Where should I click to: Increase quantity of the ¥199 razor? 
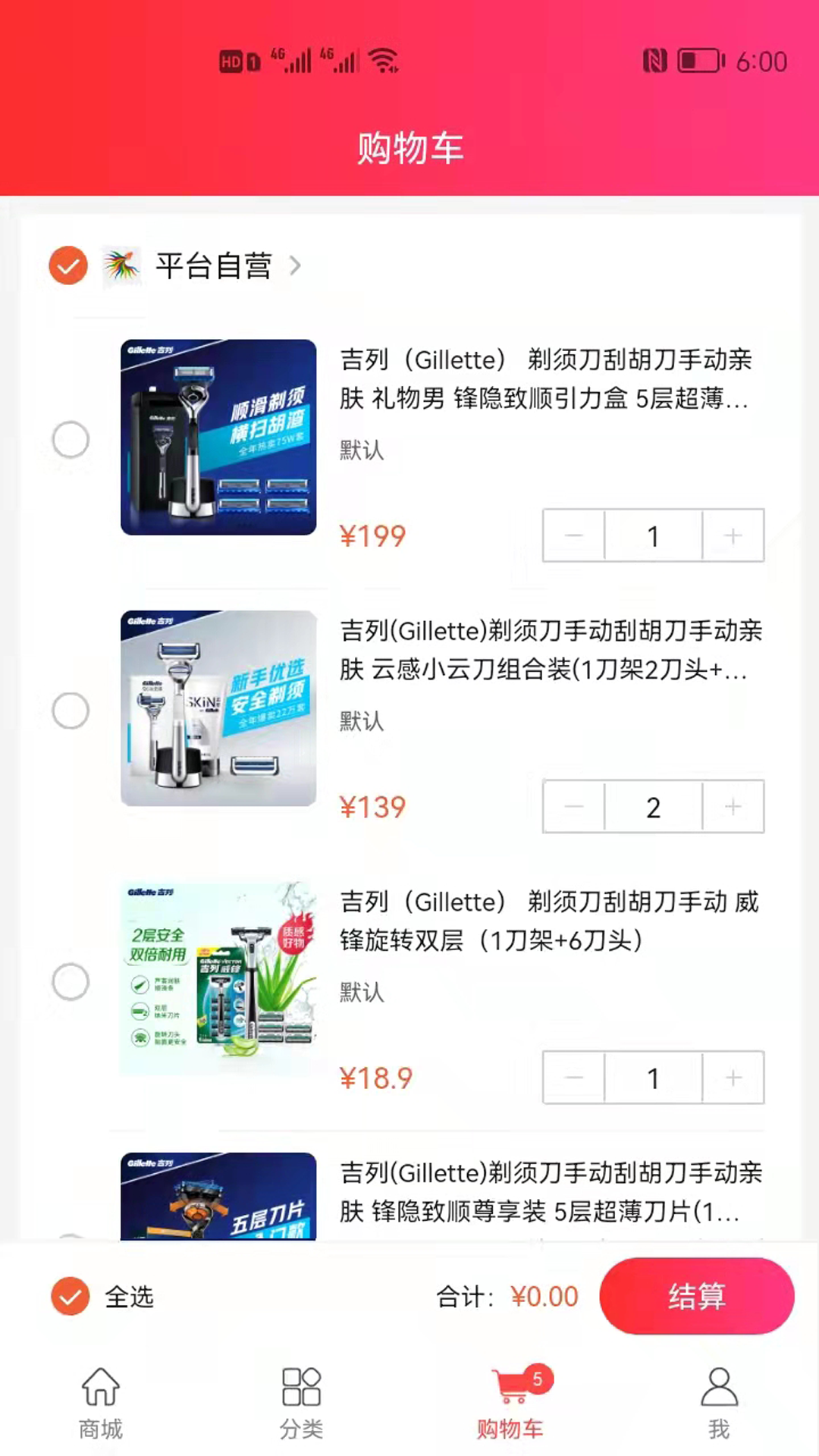pos(733,536)
